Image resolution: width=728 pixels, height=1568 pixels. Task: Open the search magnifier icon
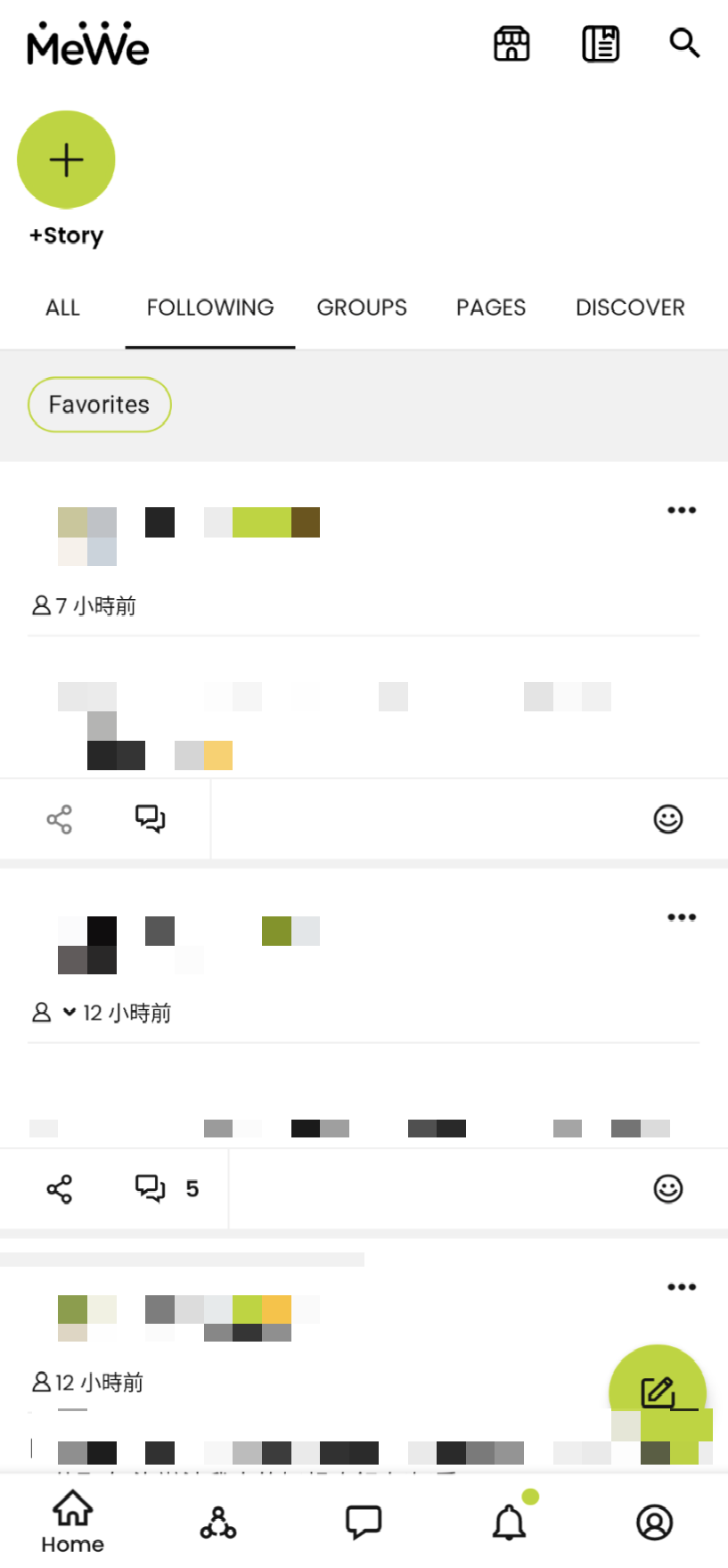pyautogui.click(x=684, y=43)
